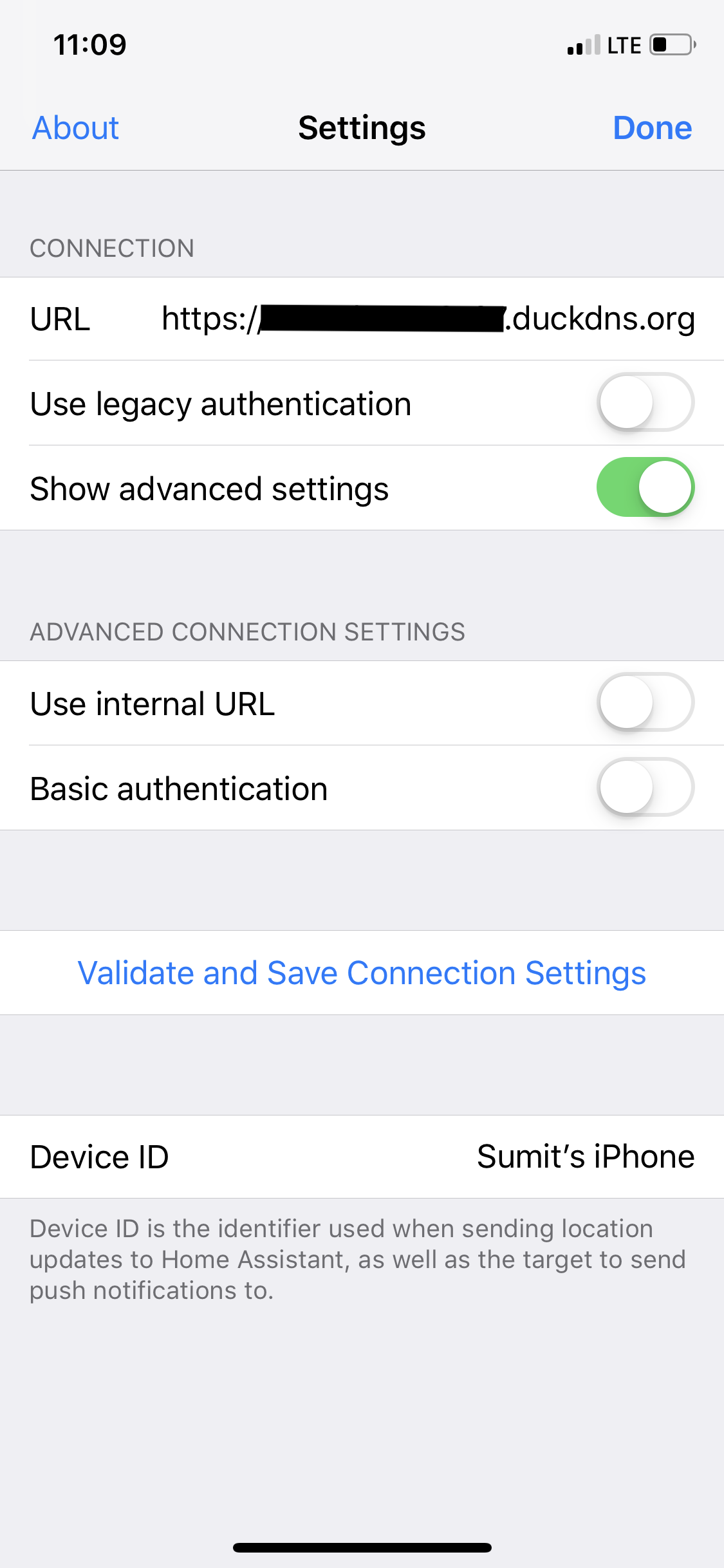Tap the CONNECTION section header
This screenshot has width=724, height=1568.
(x=113, y=248)
